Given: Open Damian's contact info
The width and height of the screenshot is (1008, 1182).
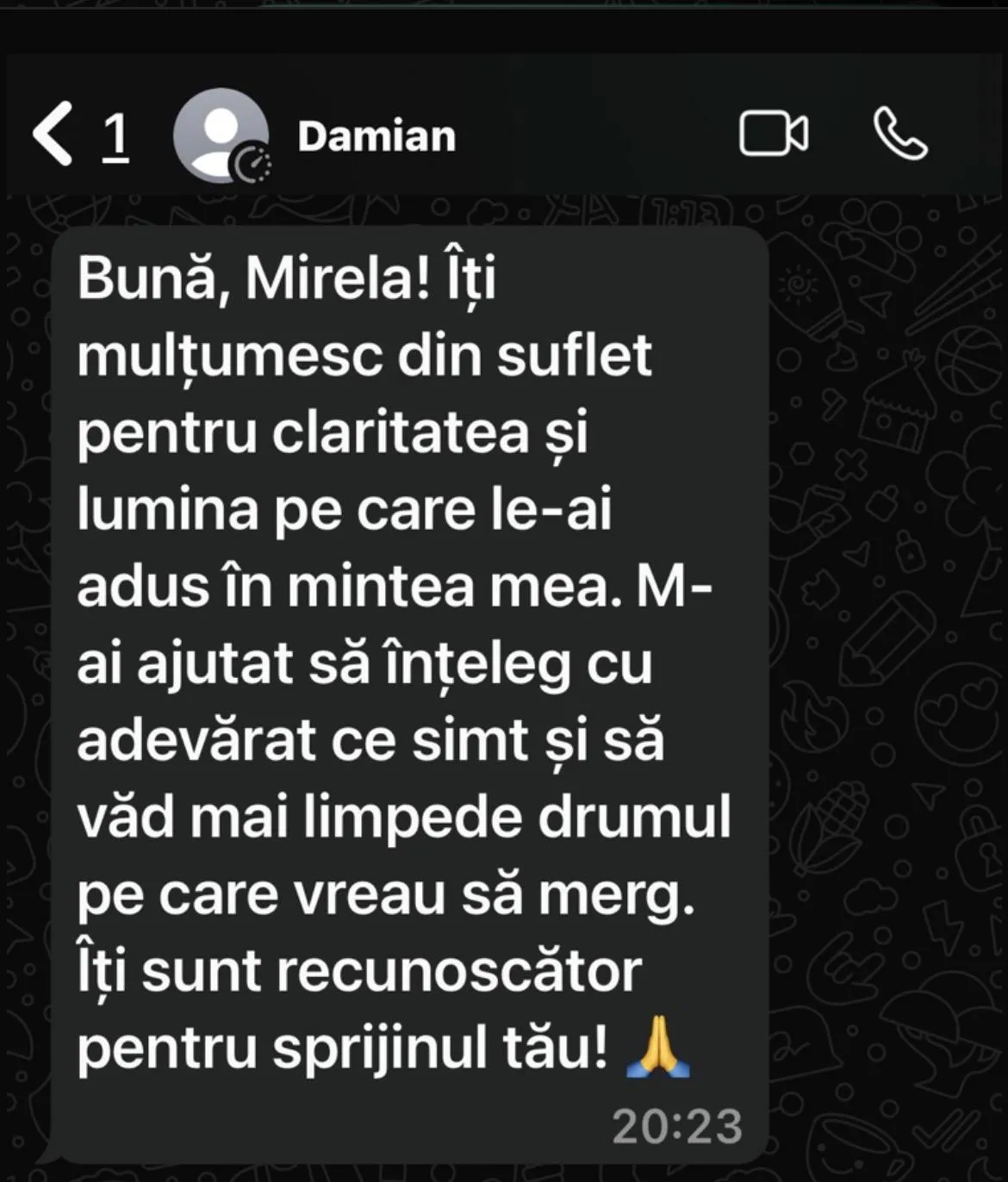Looking at the screenshot, I should (x=376, y=136).
